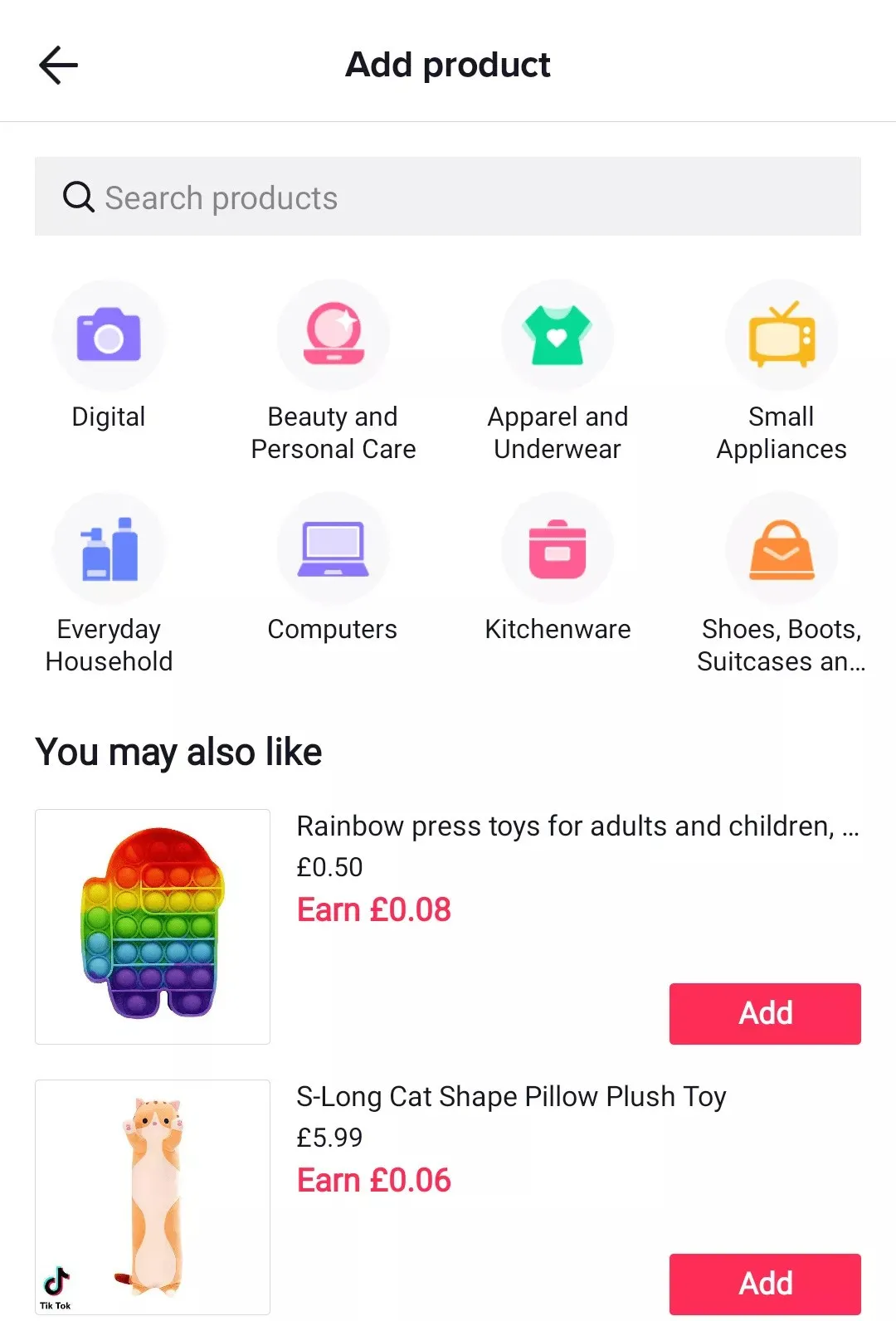Screen dimensions: 896x1321
Task: Add the S-Long Cat Pillow Plush Toy
Action: 765,1283
